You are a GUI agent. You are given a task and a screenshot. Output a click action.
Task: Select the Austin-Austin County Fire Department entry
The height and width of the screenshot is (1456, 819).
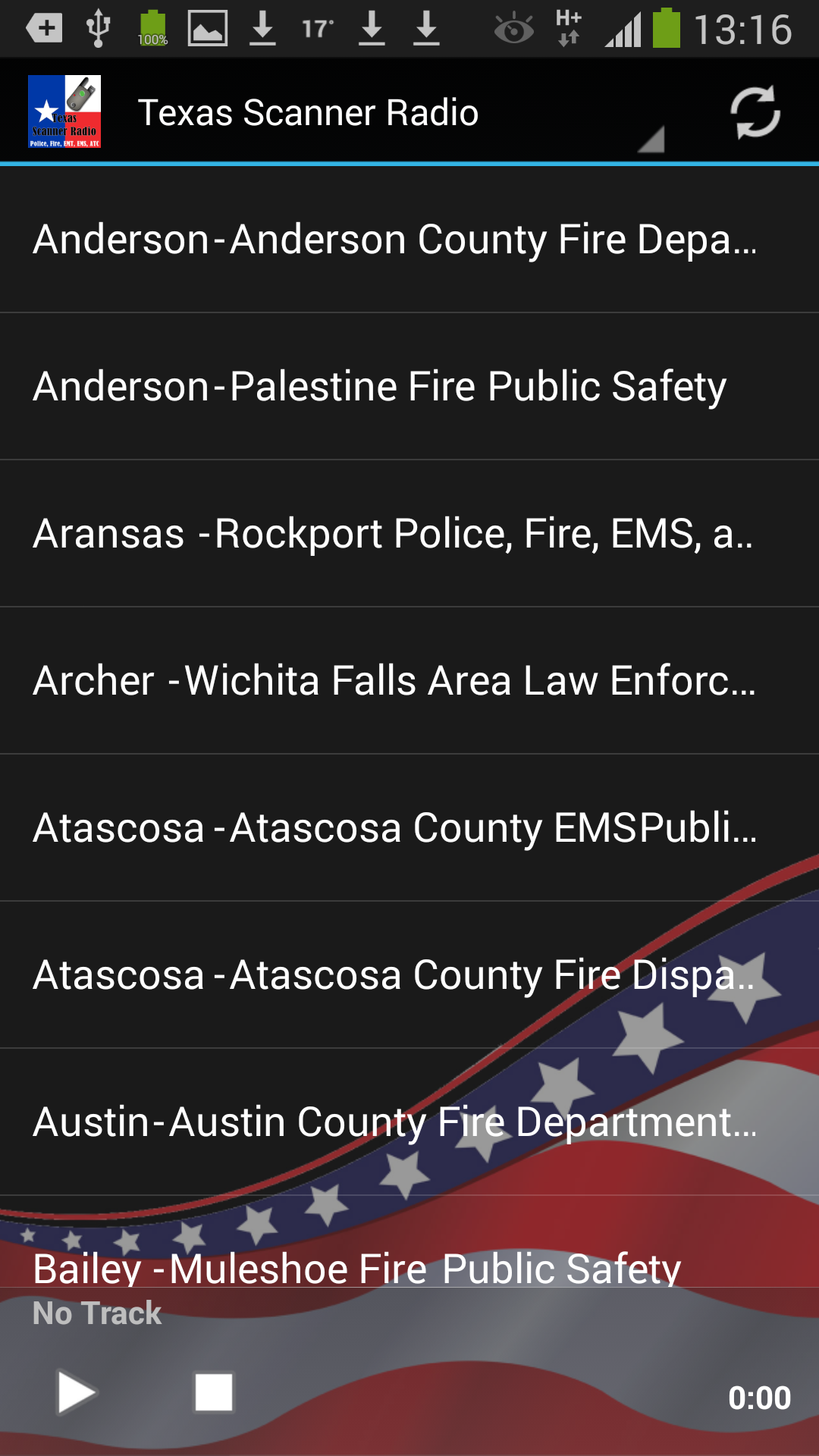click(409, 1122)
